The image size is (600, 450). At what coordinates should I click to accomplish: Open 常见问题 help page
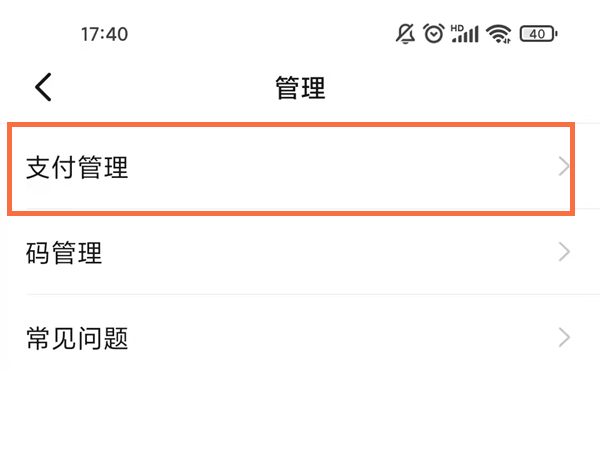point(290,337)
